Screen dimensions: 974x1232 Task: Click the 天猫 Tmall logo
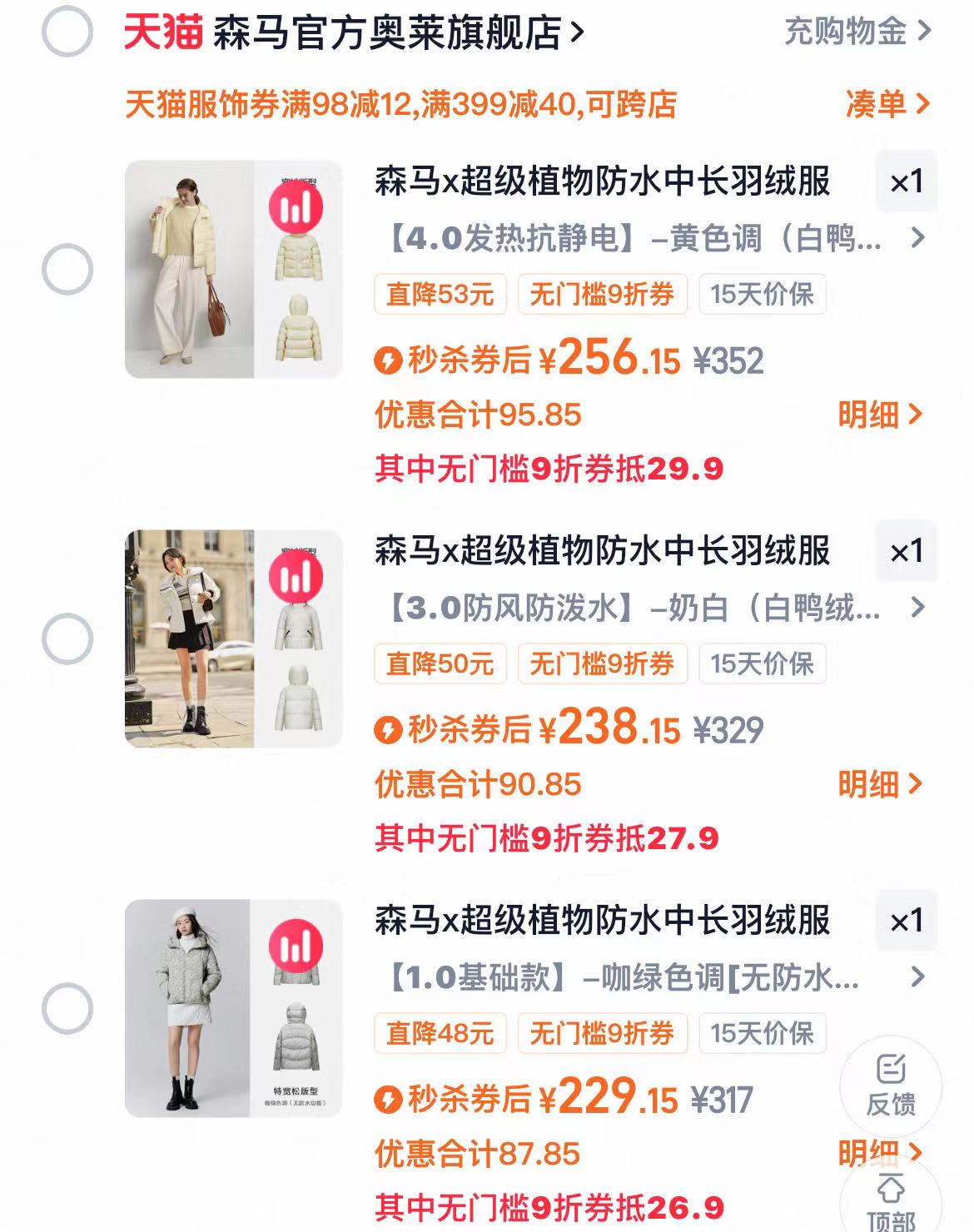pos(163,32)
